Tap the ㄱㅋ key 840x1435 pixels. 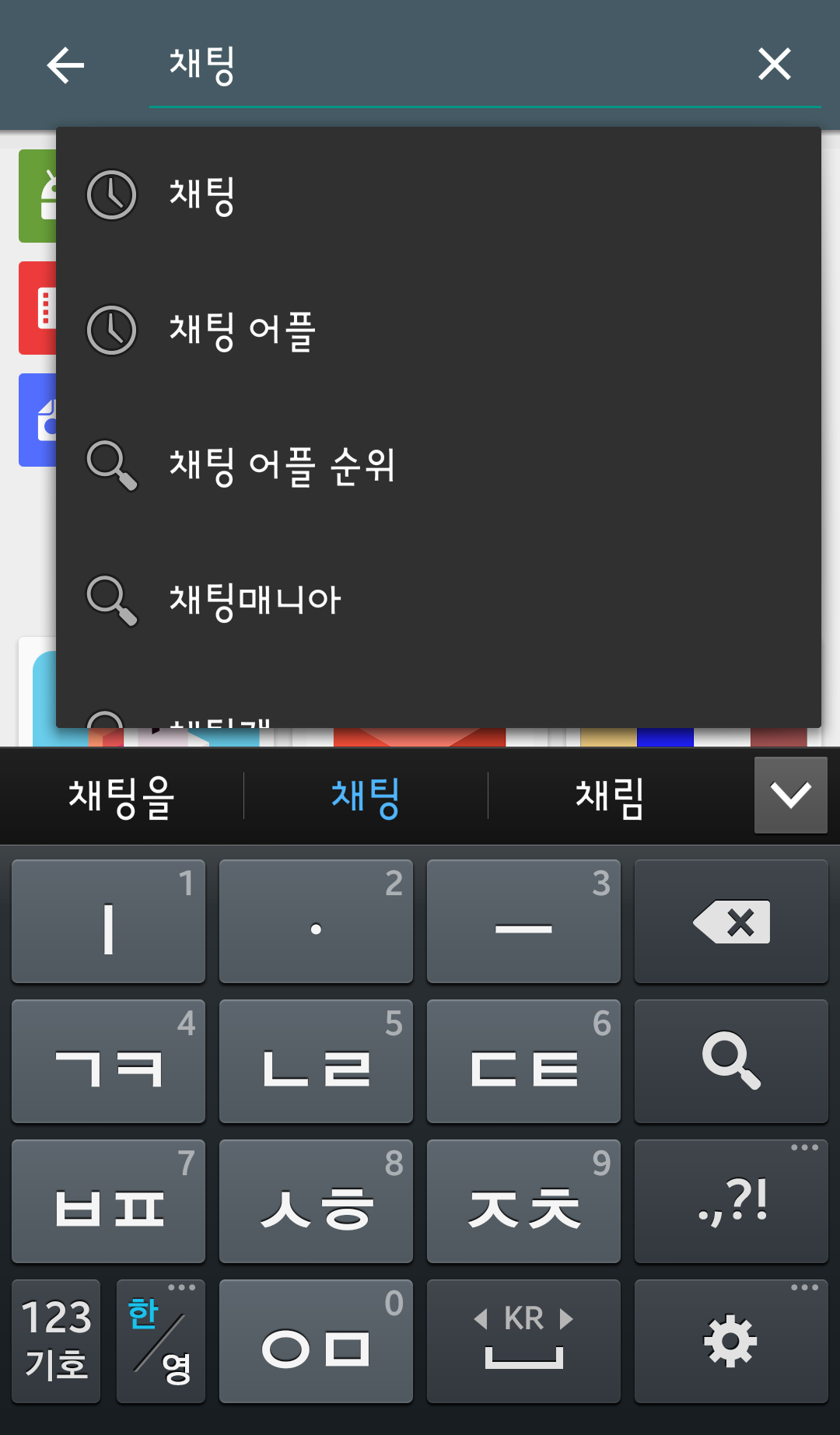(x=108, y=1062)
